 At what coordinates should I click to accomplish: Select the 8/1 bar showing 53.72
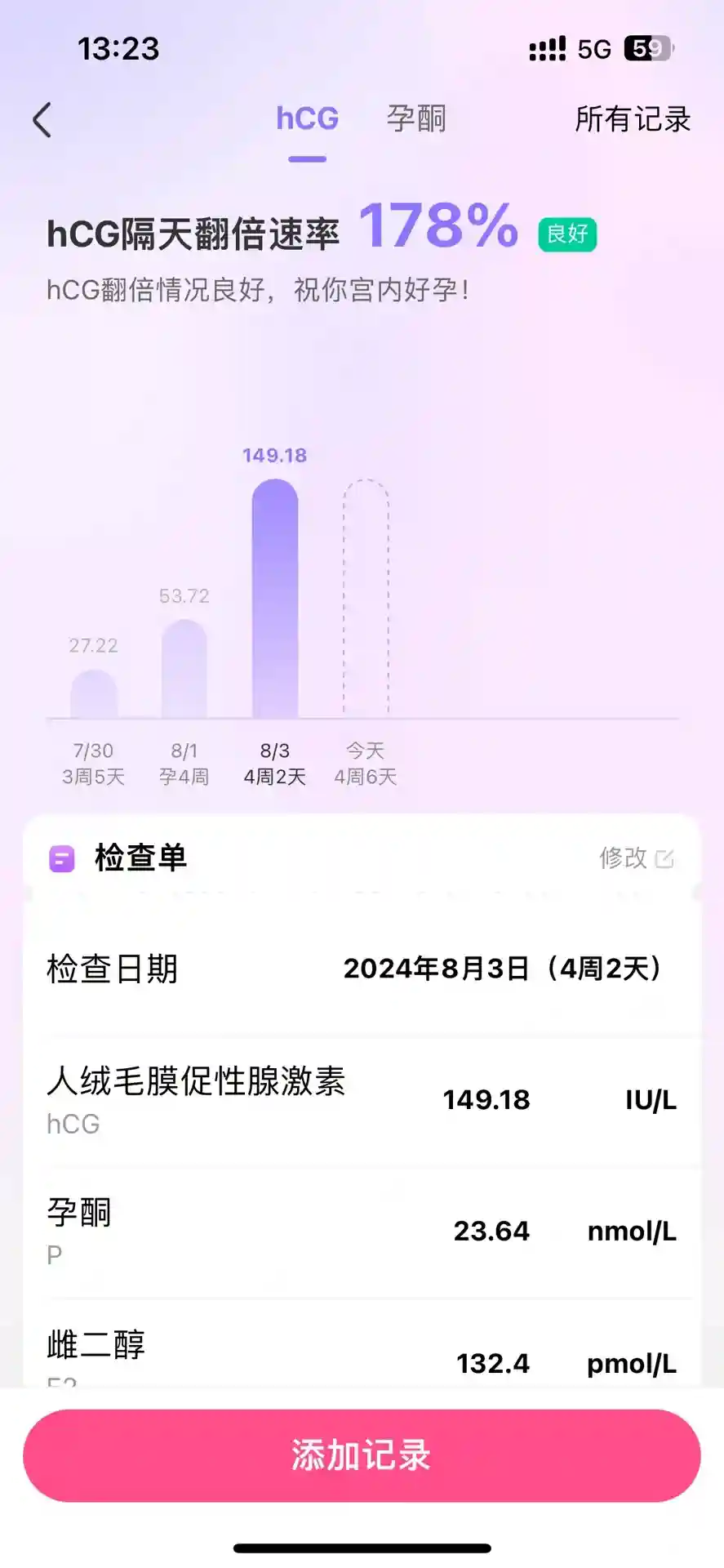click(x=184, y=670)
